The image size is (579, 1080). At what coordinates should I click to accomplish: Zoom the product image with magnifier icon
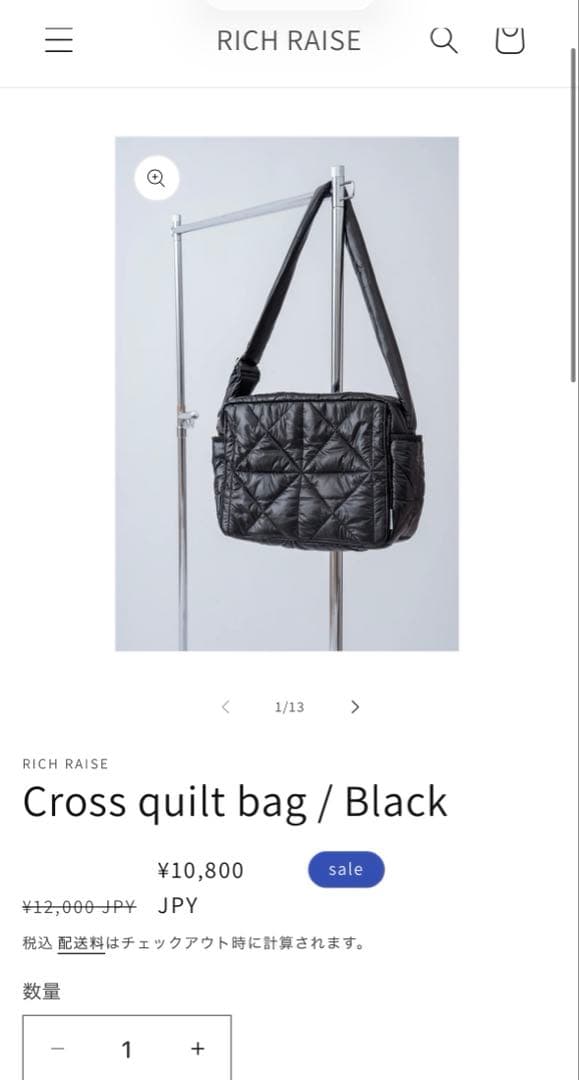click(x=156, y=178)
